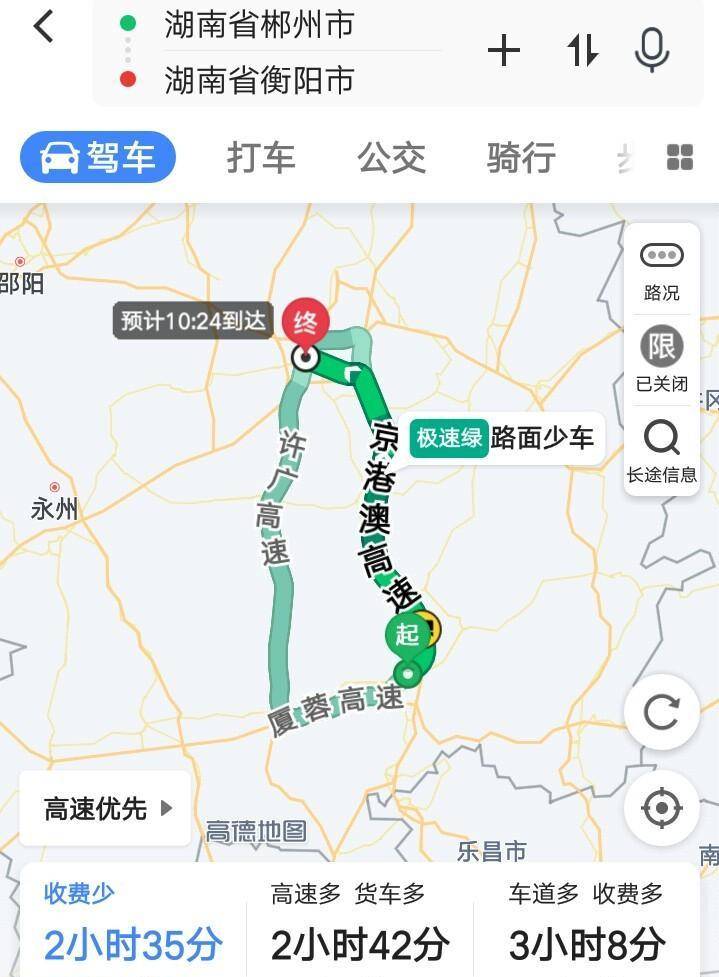Expand the 高速优先 route preference
Screen dimensions: 719x977
(x=107, y=808)
